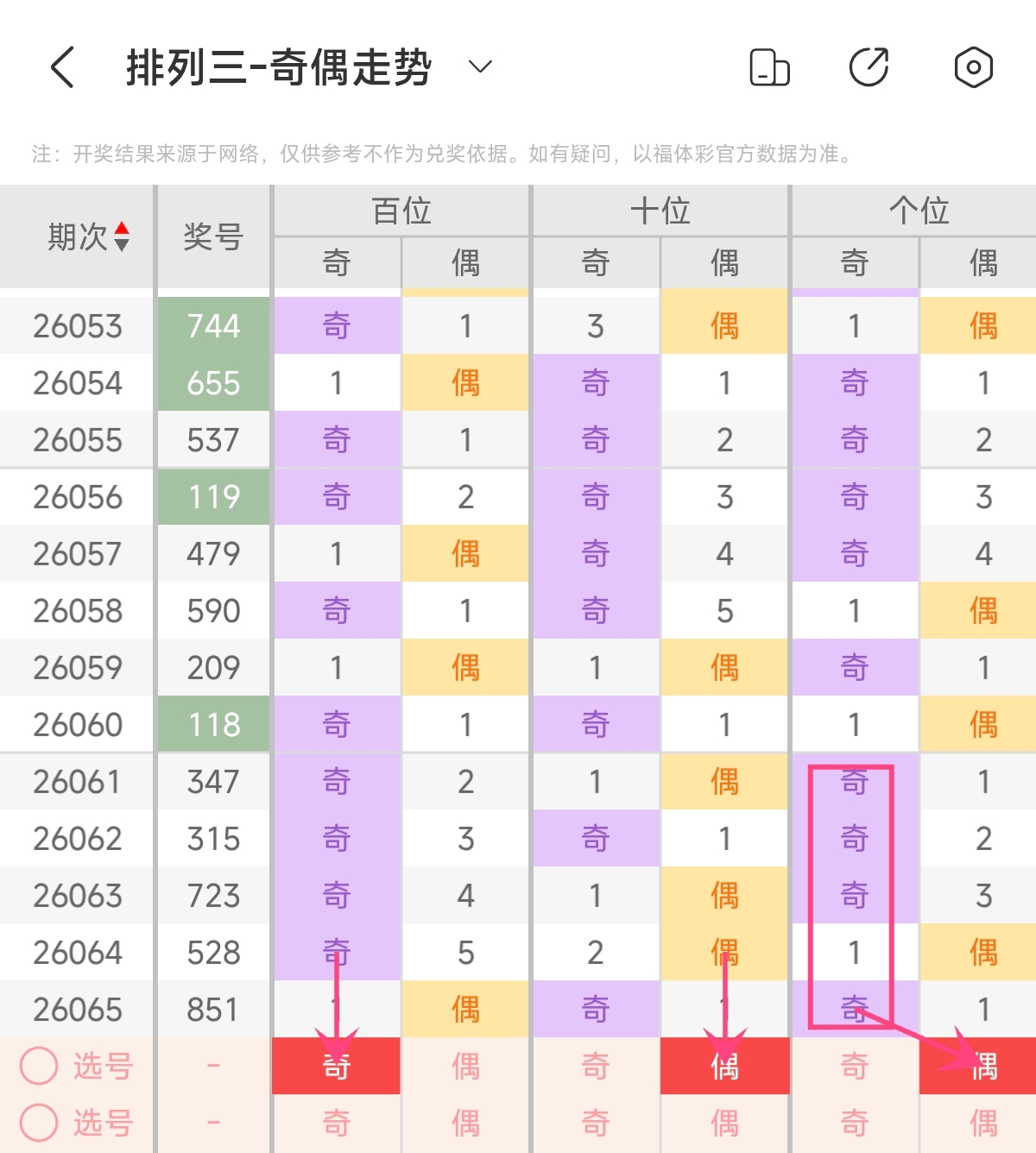Viewport: 1036px width, 1153px height.
Task: Deselect the red highlighted 奇 under 百位
Action: tap(337, 1067)
